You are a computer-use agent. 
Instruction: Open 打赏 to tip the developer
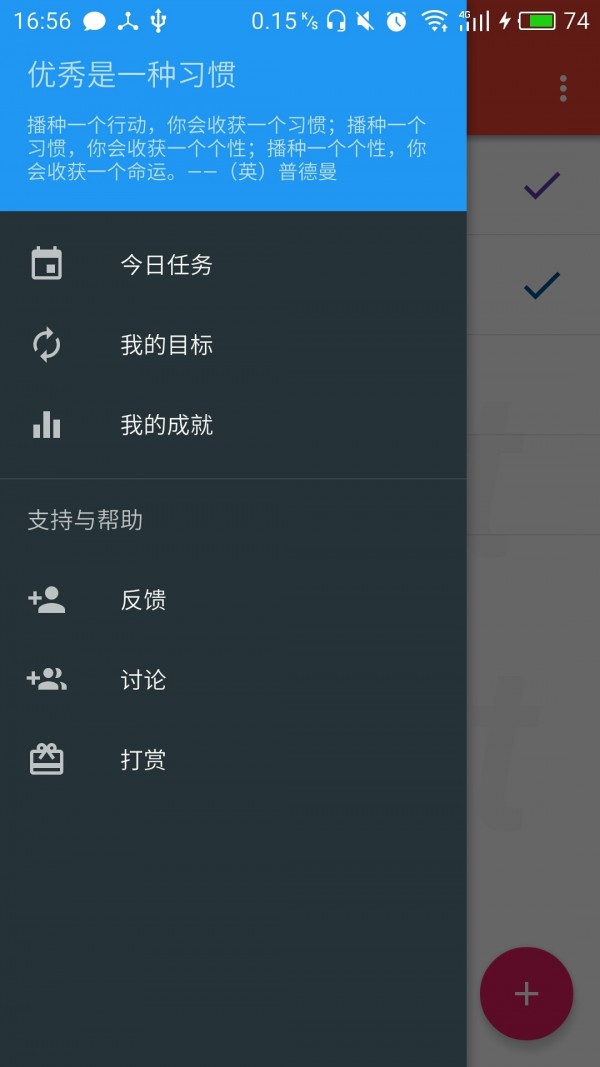pos(143,760)
